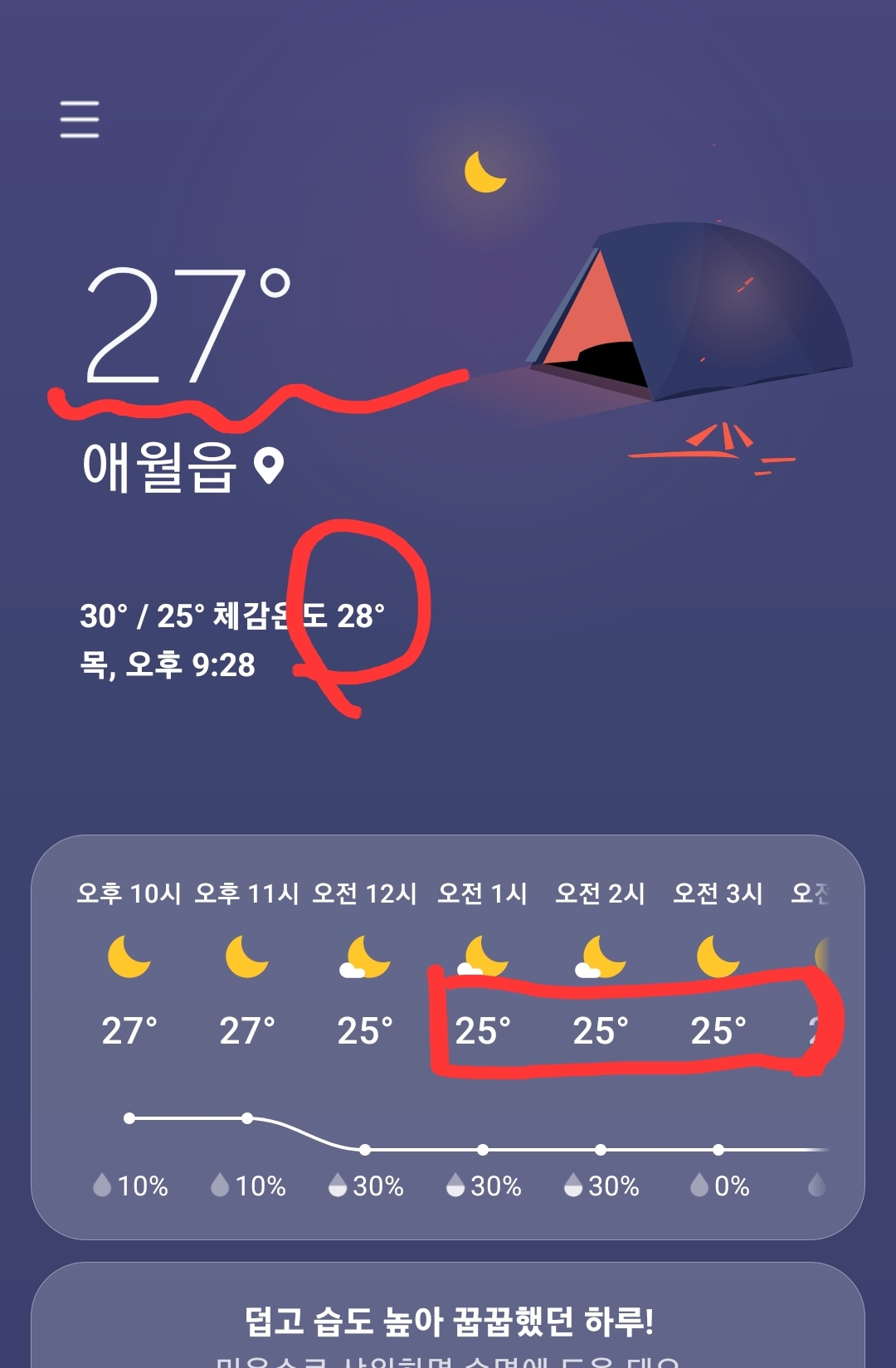The width and height of the screenshot is (896, 1368).
Task: Tap the 애월읍 location pin
Action: [x=269, y=465]
